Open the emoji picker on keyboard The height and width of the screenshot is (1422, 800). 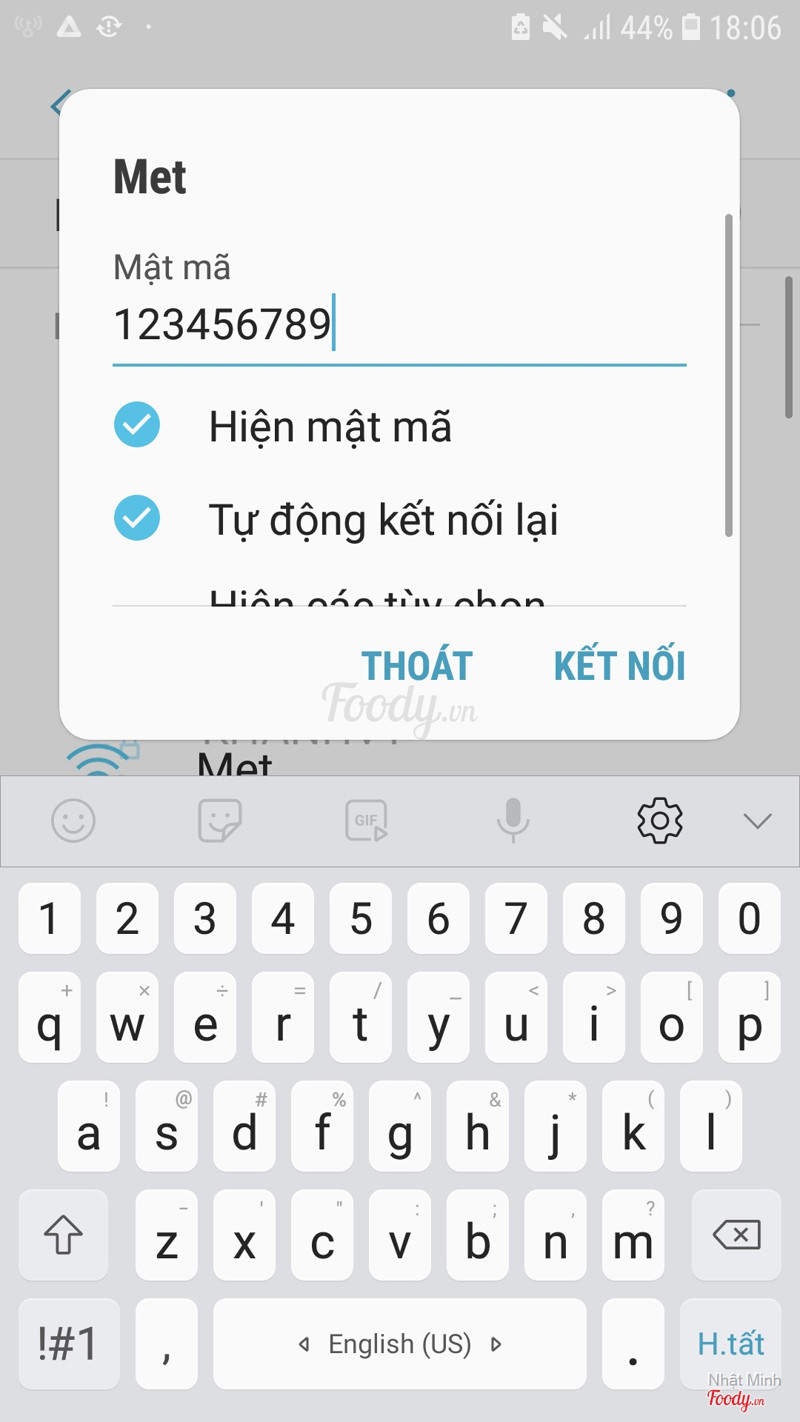point(73,821)
